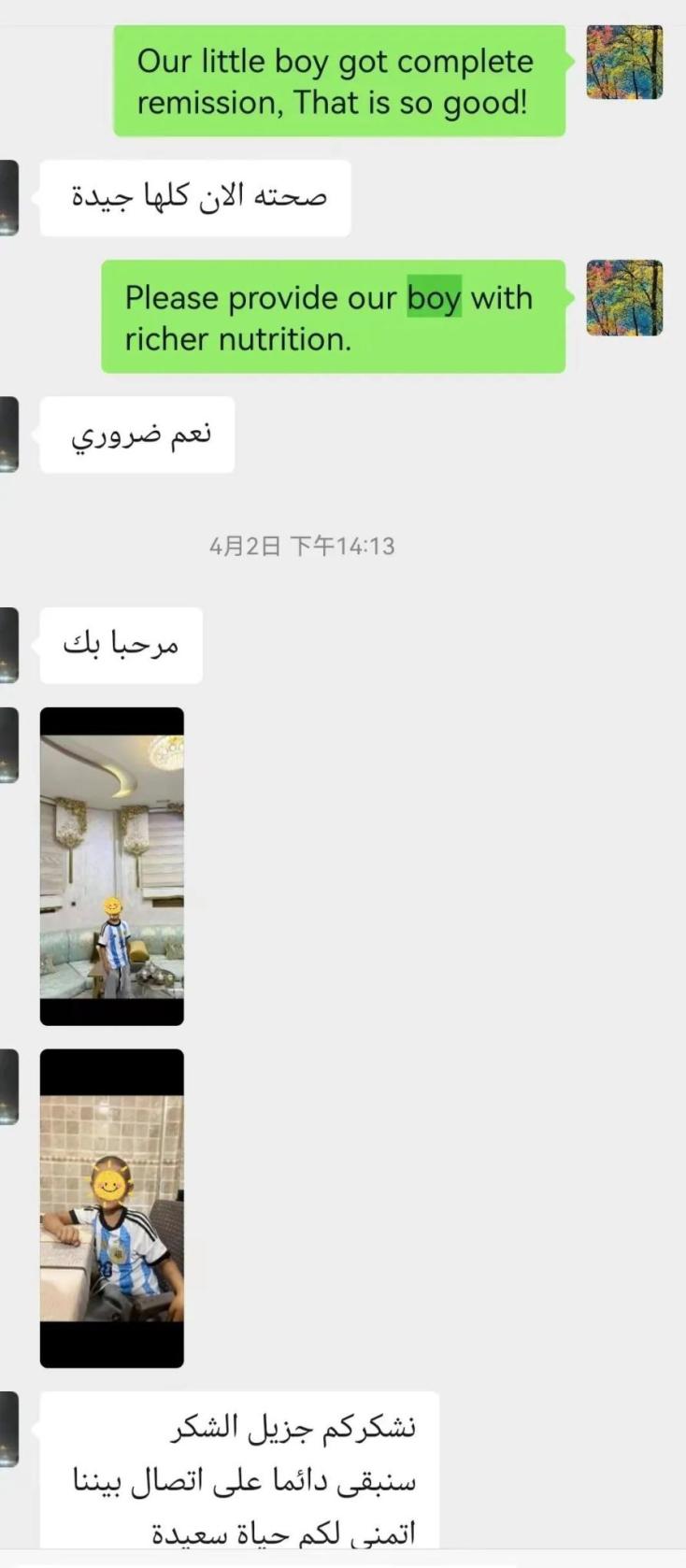Open sender's avatar beside the 'complete remission' message
The height and width of the screenshot is (1568, 686).
coord(623,63)
